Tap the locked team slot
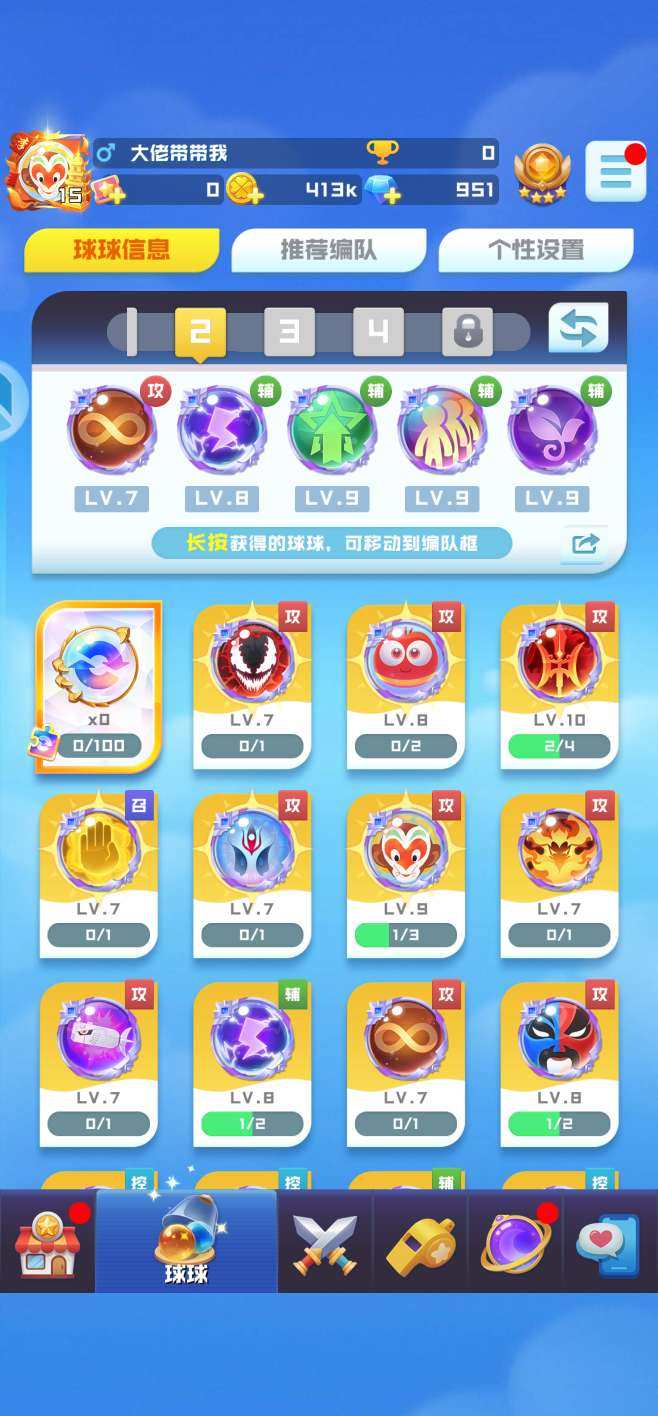 [x=467, y=332]
